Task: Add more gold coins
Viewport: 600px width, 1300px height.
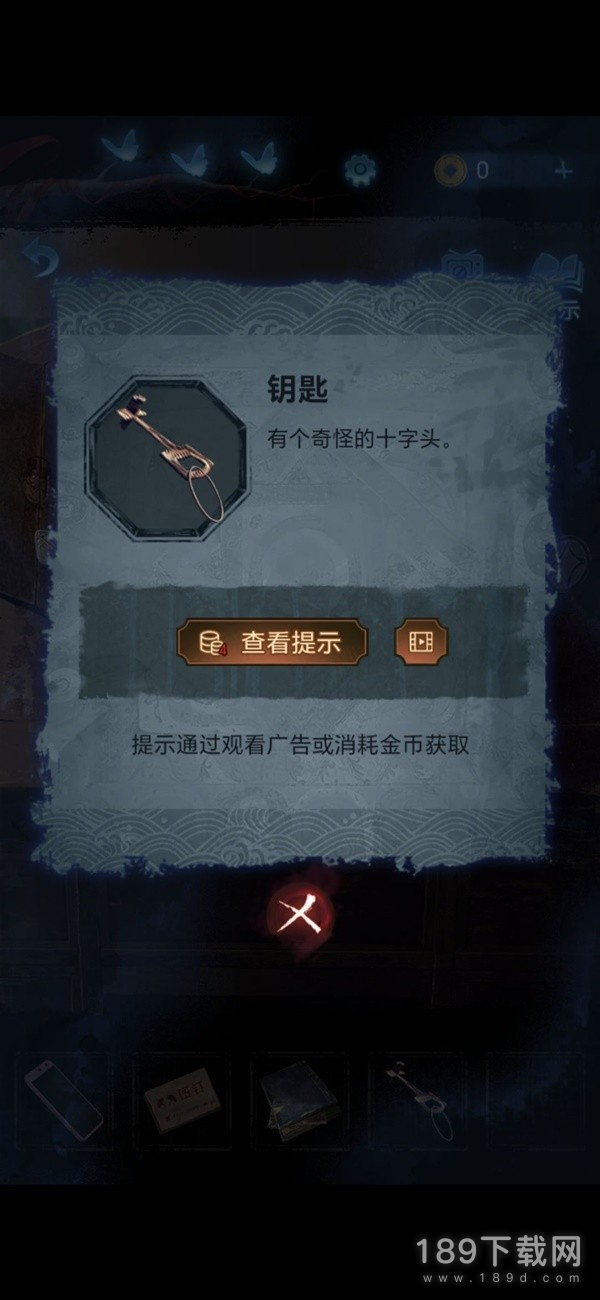Action: pyautogui.click(x=563, y=171)
